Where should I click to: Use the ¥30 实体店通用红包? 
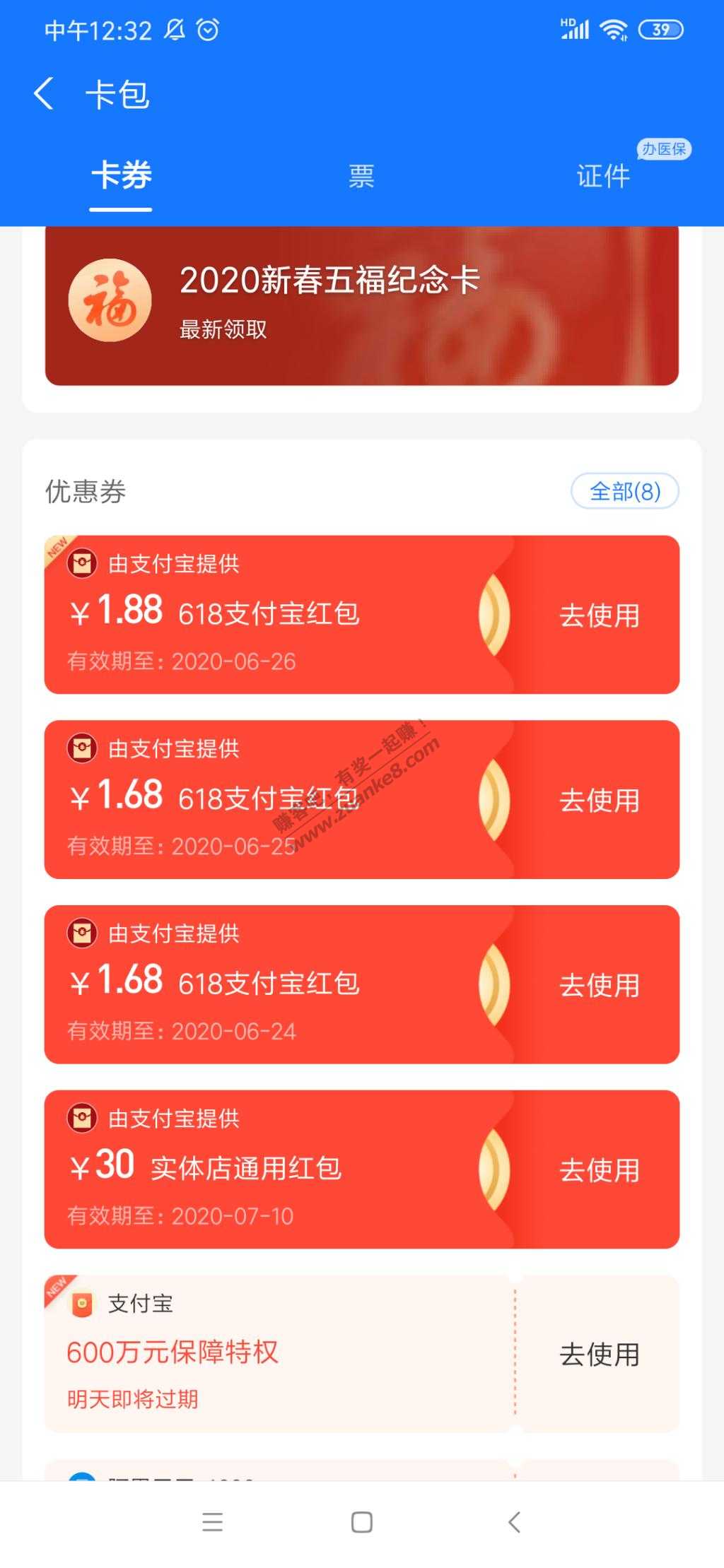(599, 1171)
